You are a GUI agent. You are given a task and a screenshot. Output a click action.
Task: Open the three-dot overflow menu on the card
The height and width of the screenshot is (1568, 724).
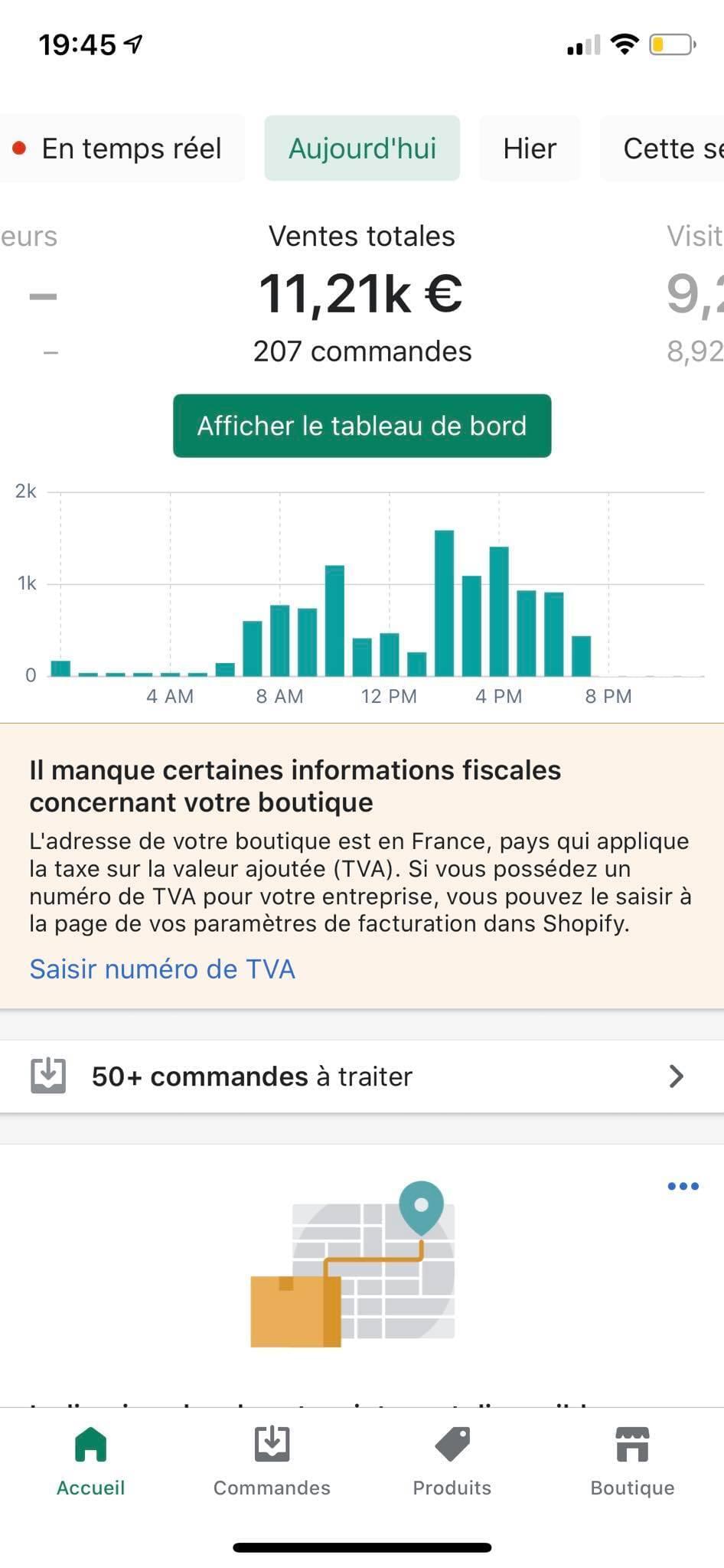point(683,1186)
